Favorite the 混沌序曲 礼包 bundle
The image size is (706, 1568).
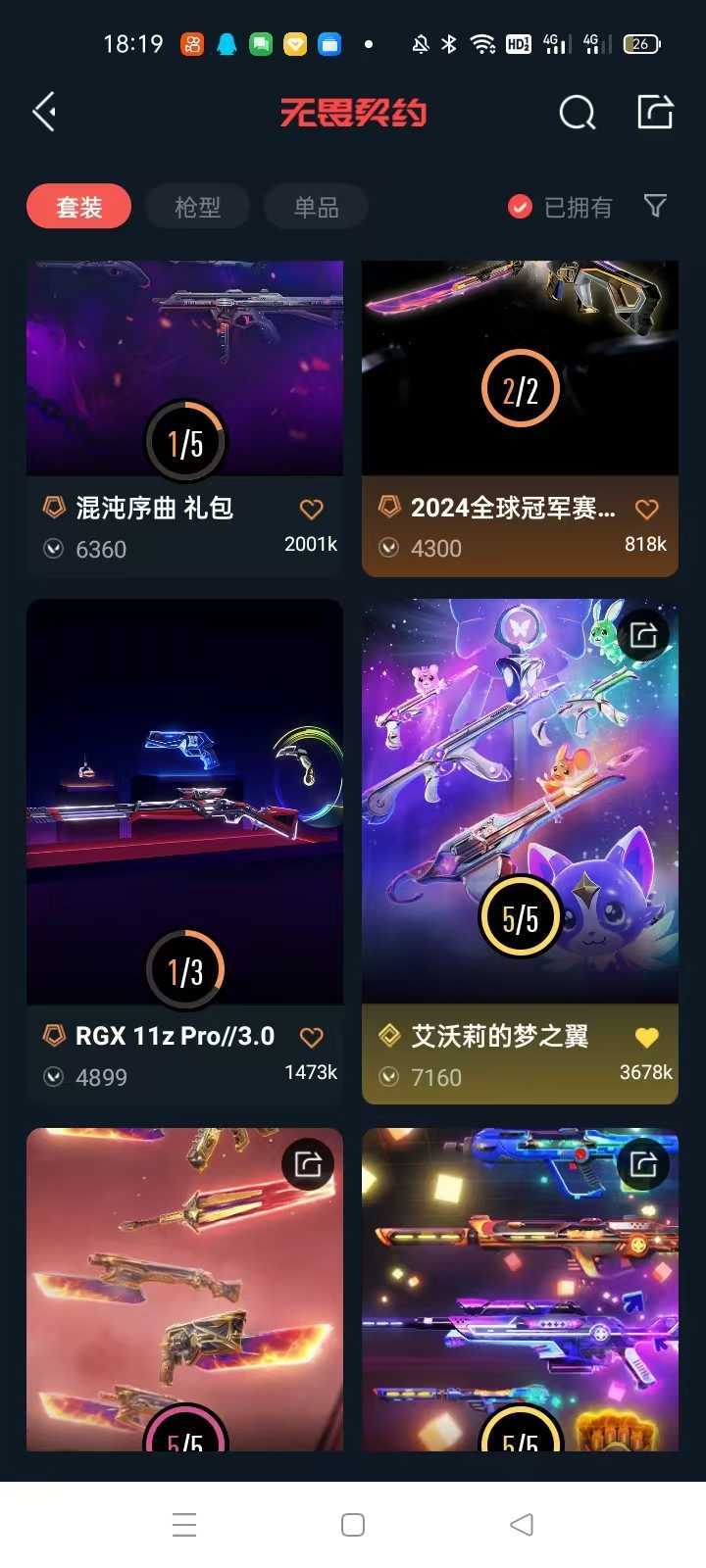point(311,509)
